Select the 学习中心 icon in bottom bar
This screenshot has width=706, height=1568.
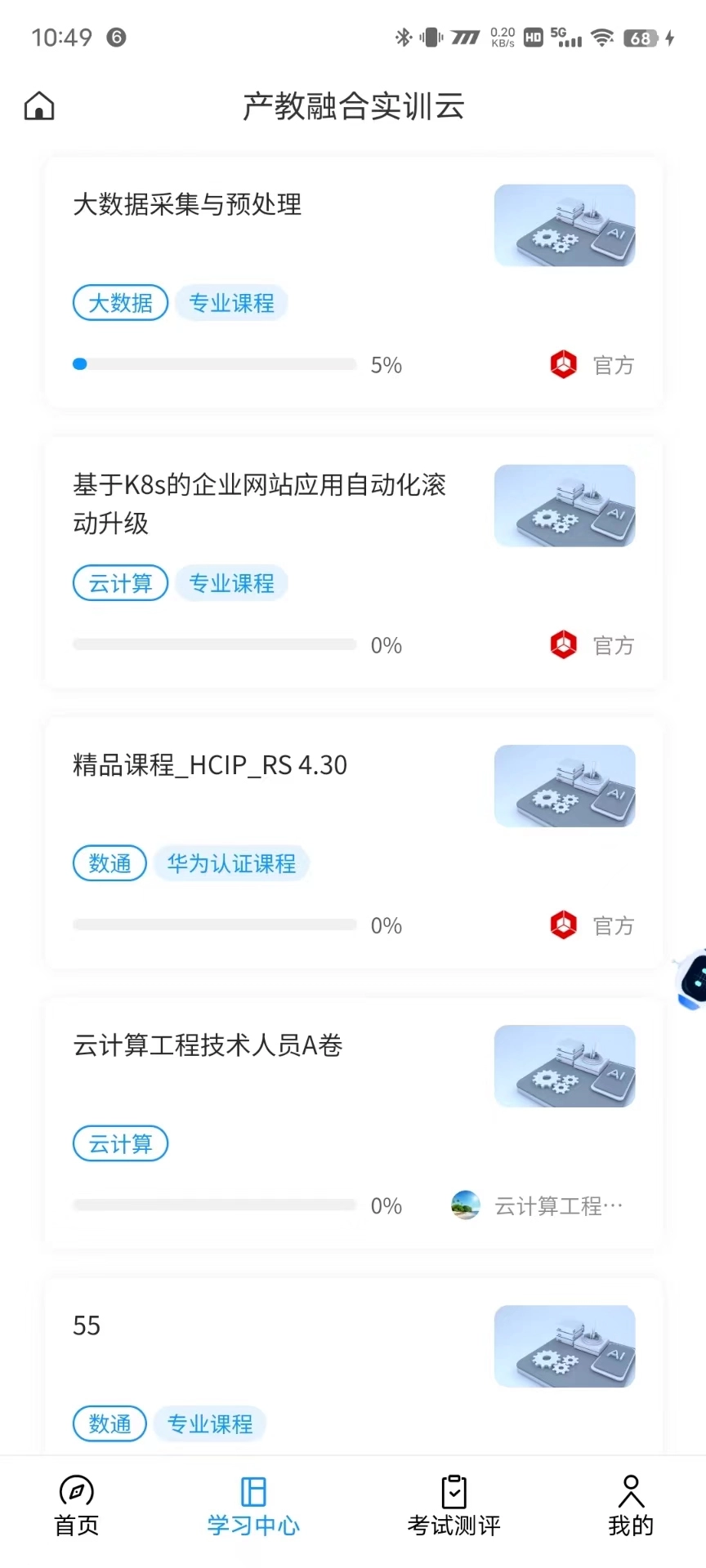click(x=253, y=1490)
